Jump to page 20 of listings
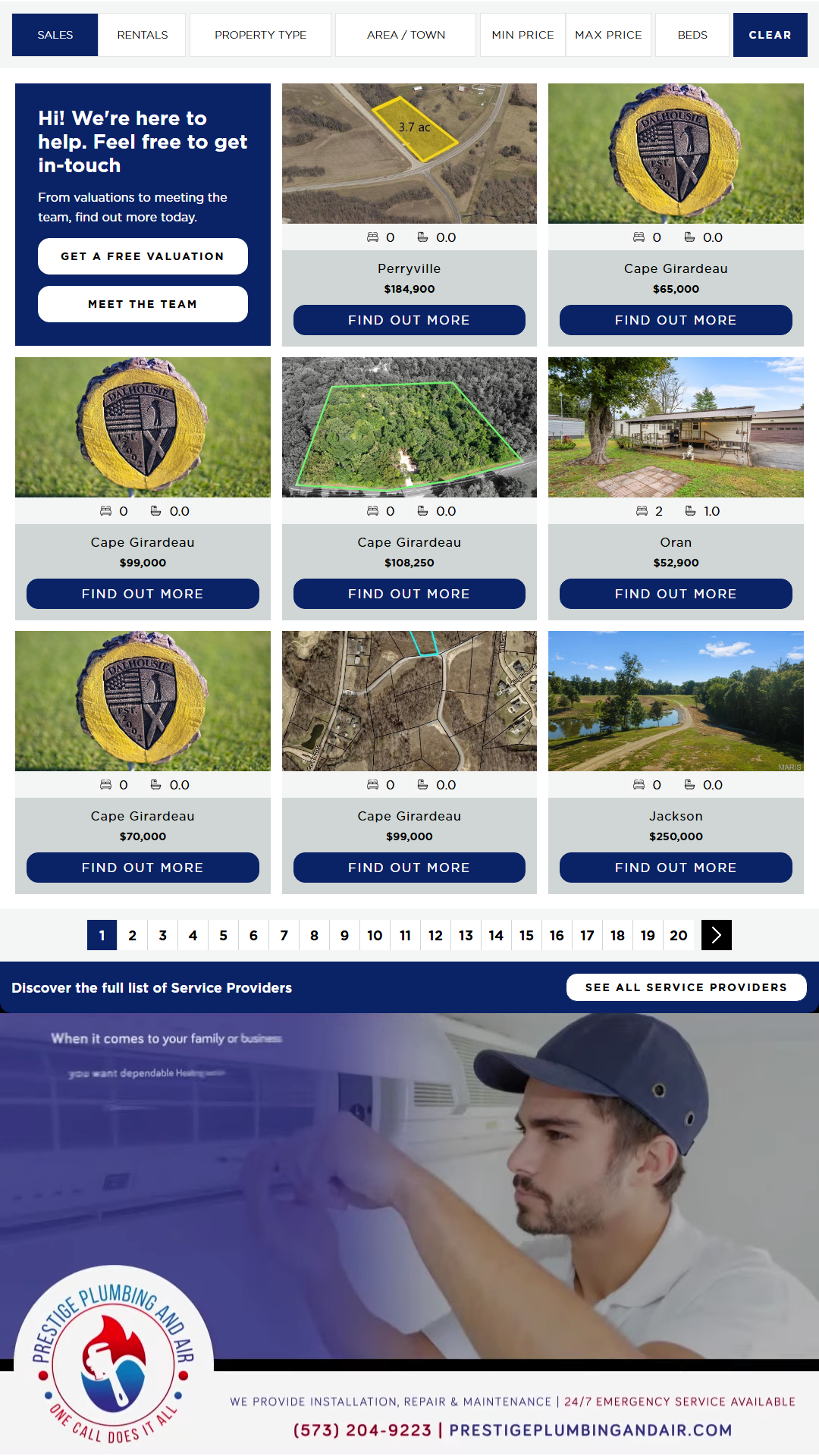The height and width of the screenshot is (1456, 819). click(x=678, y=935)
